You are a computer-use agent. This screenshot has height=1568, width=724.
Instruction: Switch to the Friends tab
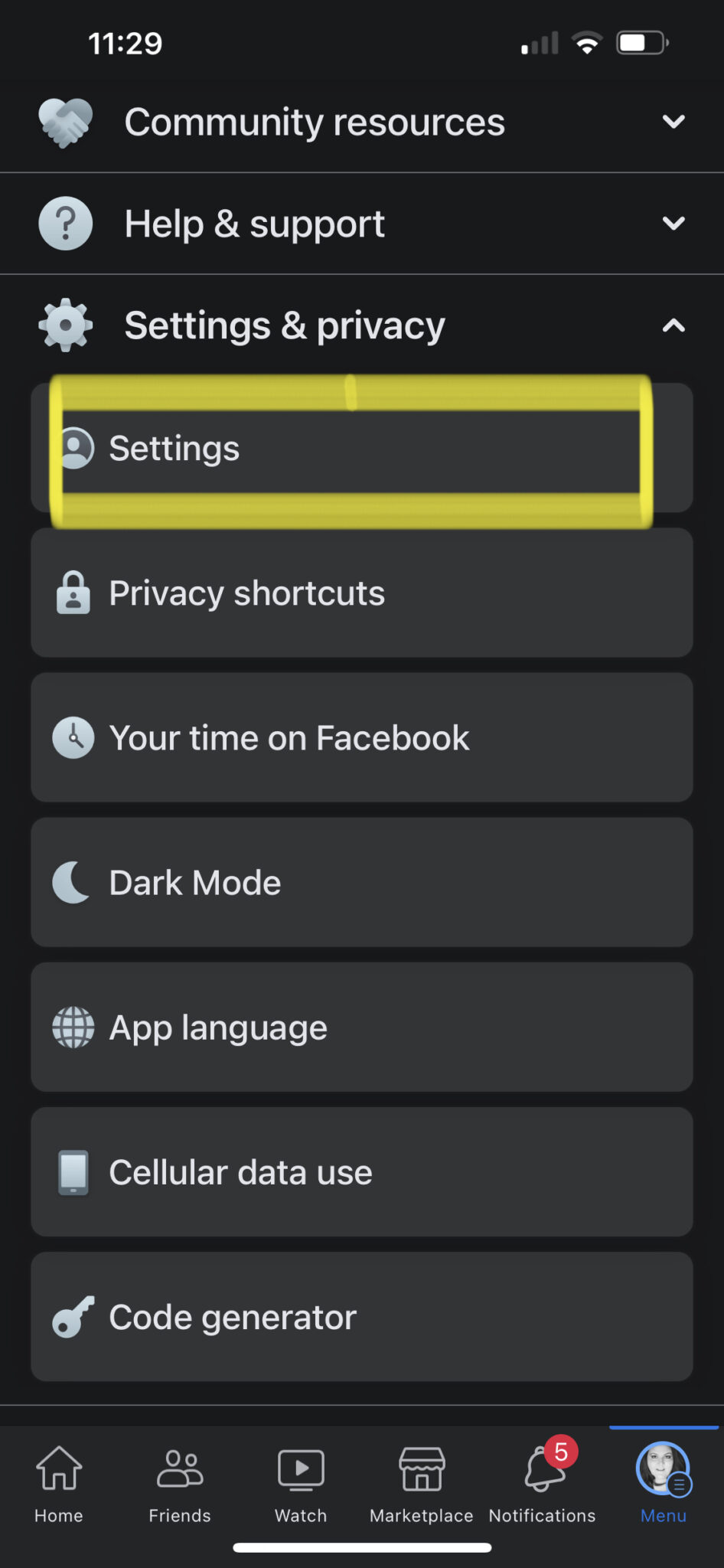point(180,1484)
